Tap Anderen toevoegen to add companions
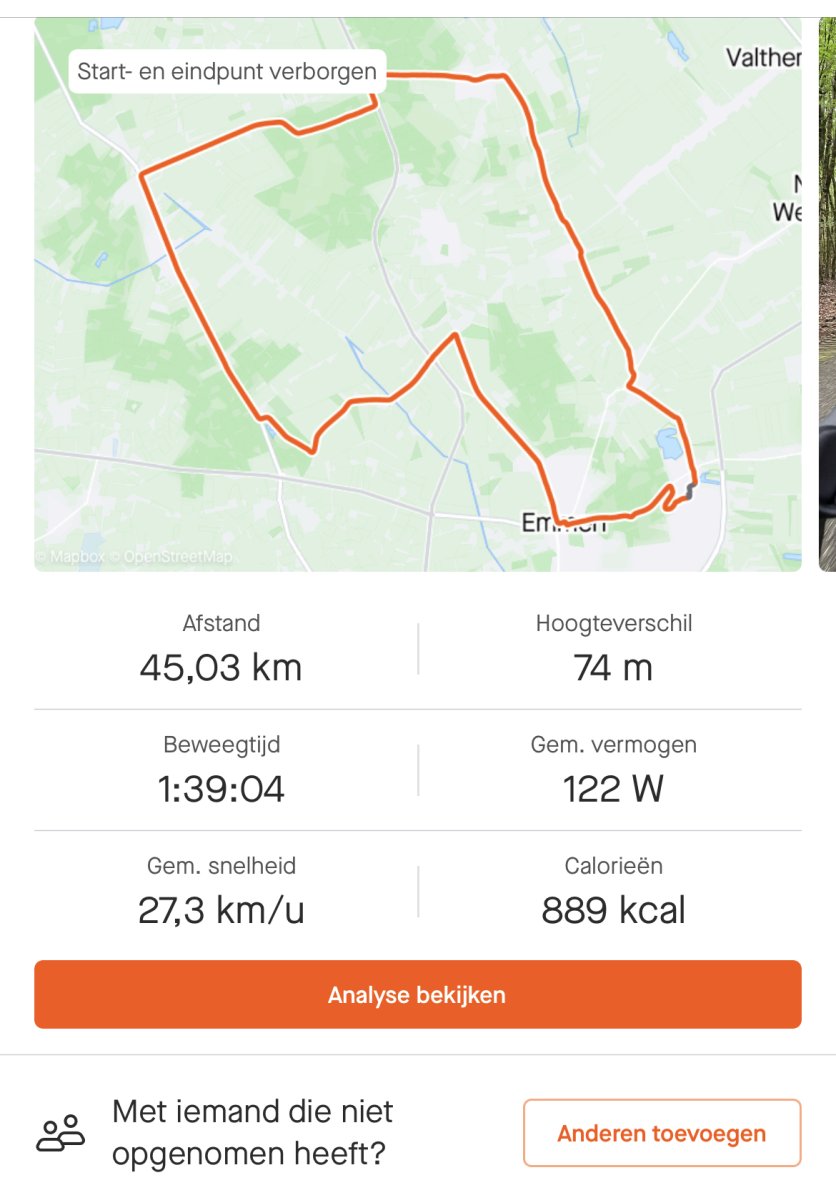 coord(662,1133)
